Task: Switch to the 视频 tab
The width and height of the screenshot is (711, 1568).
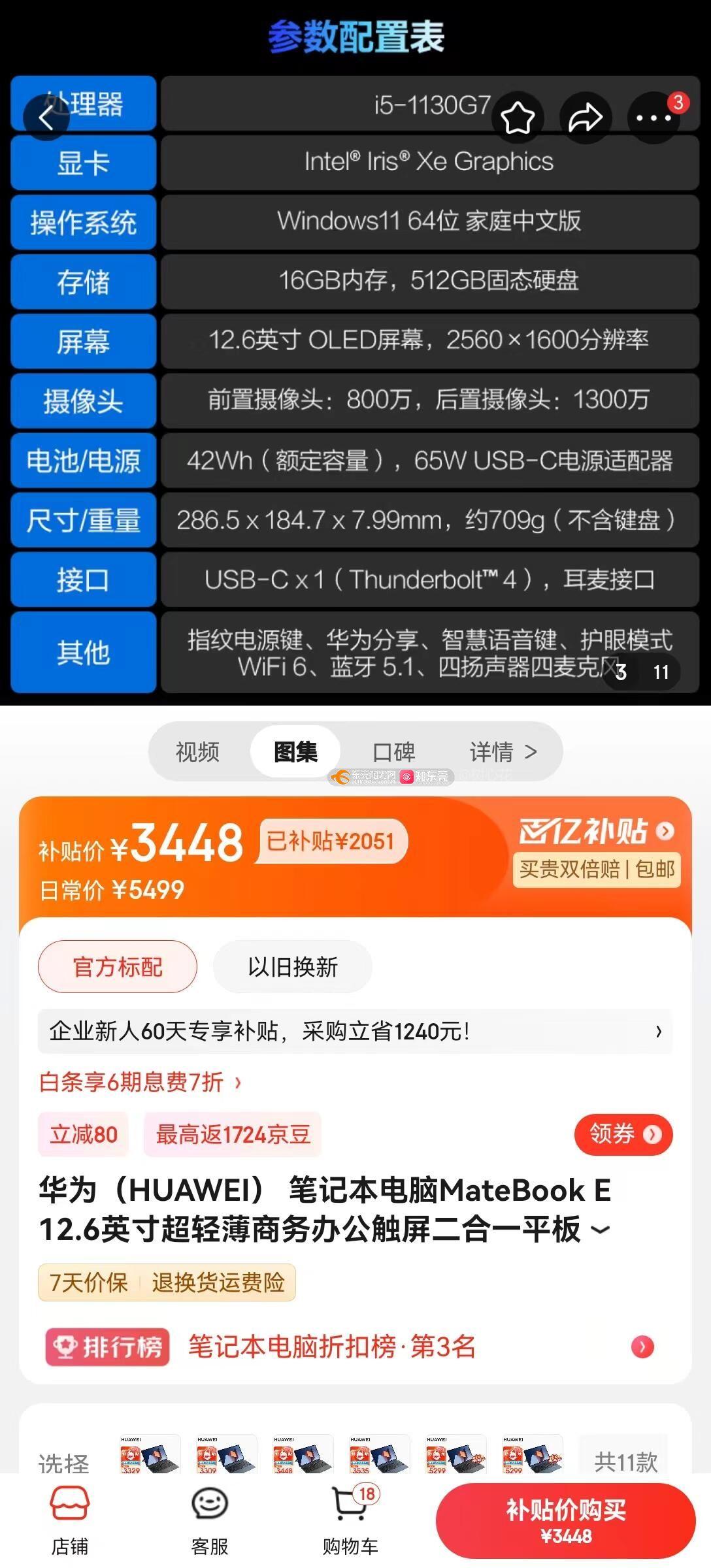Action: (x=197, y=752)
